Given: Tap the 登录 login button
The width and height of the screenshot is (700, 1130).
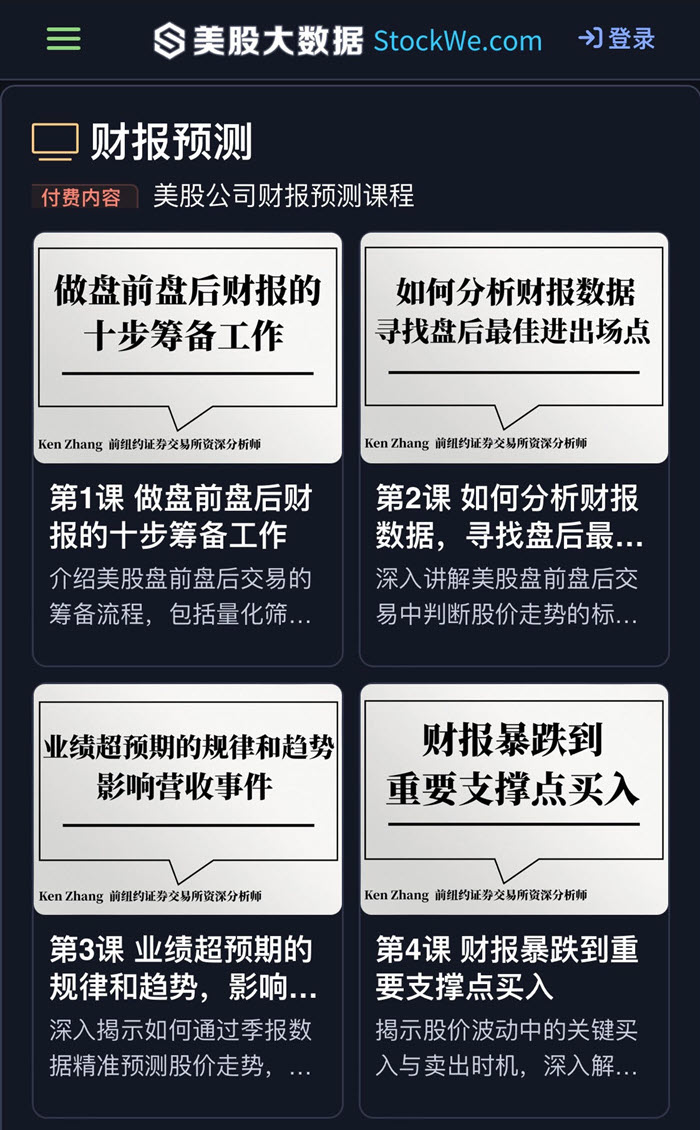Looking at the screenshot, I should (617, 39).
